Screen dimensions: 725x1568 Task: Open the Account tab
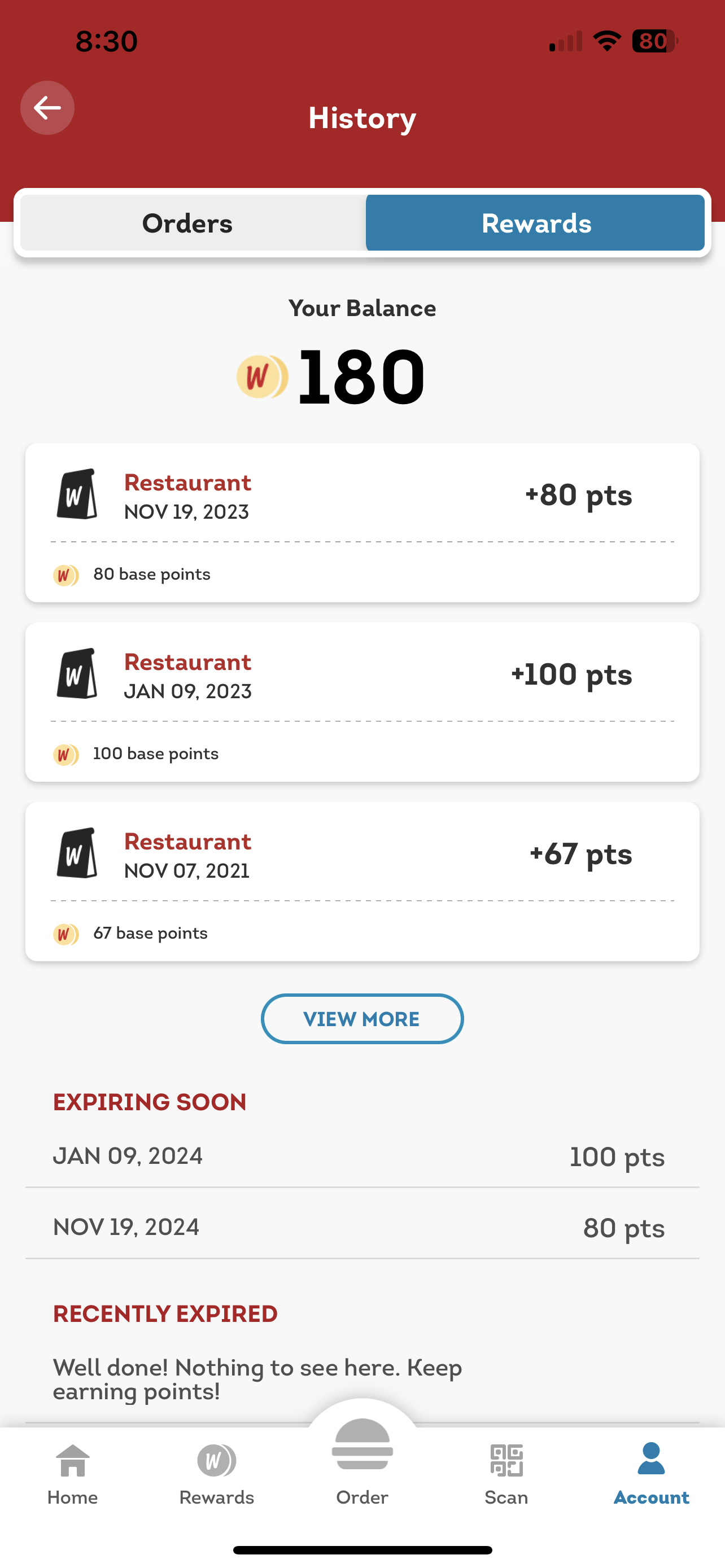[652, 1473]
